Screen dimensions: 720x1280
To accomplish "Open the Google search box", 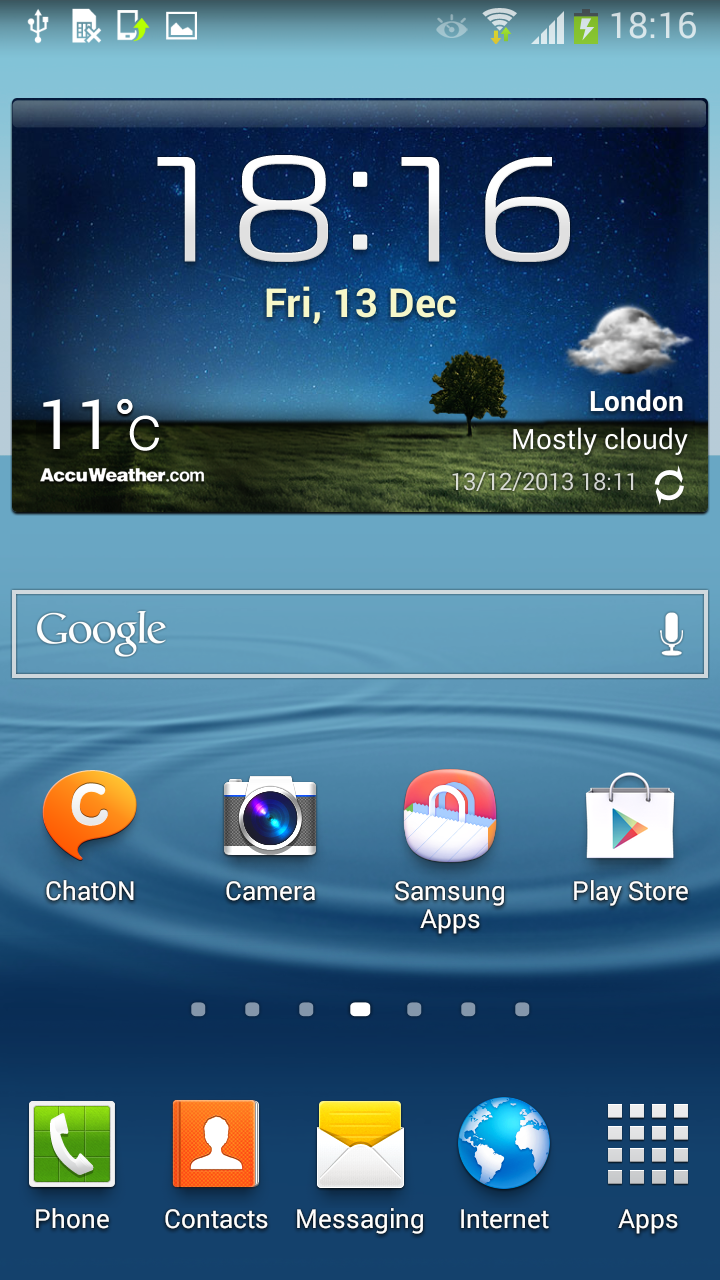I will pyautogui.click(x=330, y=633).
